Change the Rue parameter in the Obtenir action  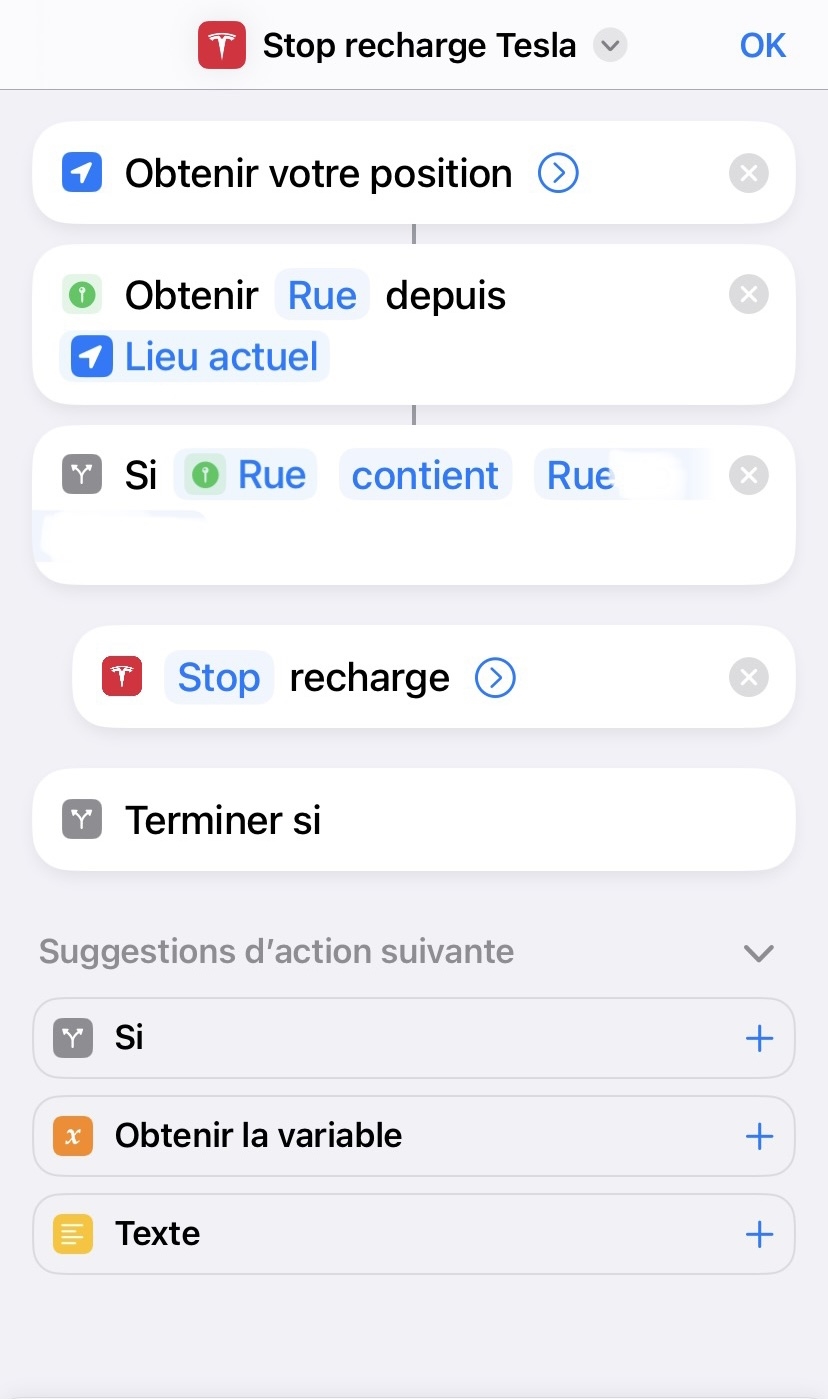point(322,296)
